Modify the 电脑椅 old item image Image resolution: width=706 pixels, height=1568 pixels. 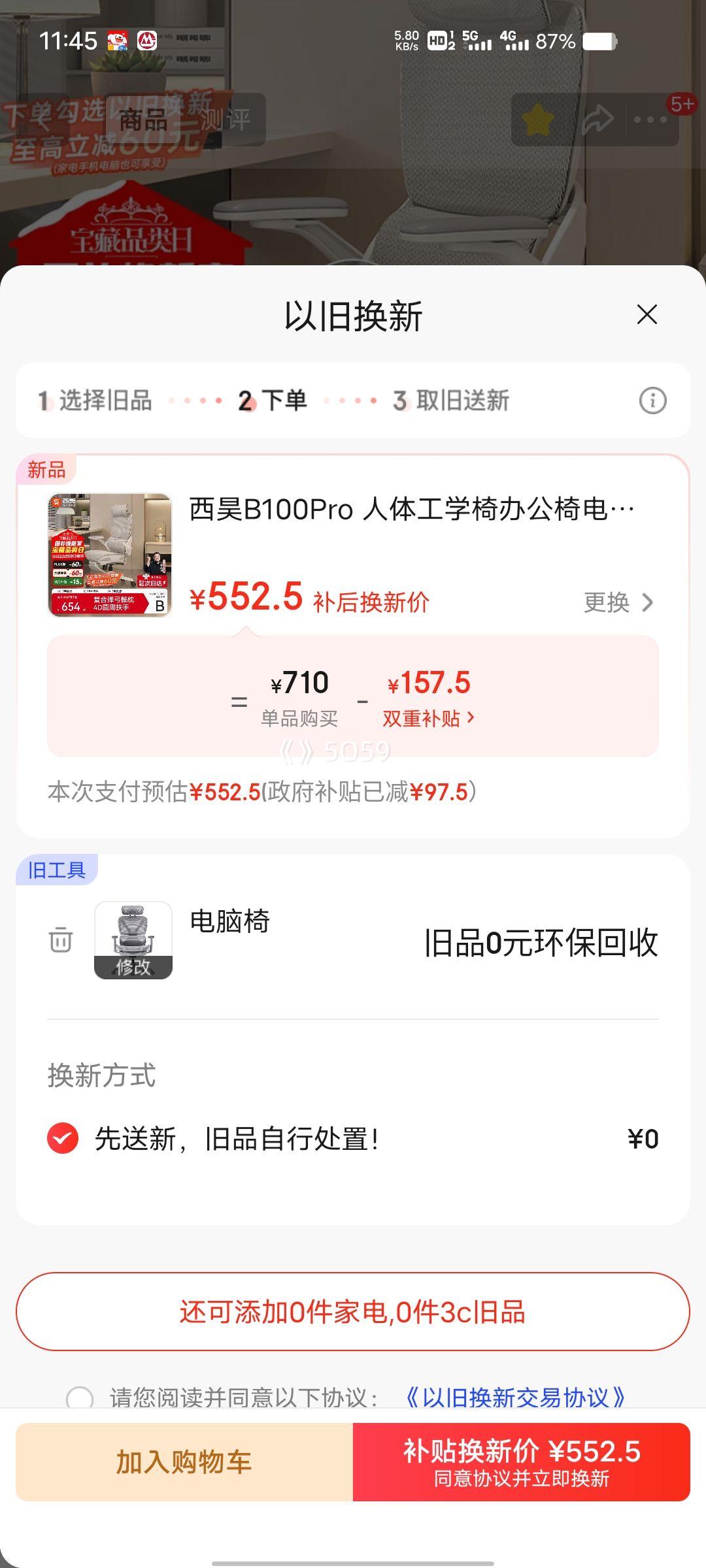tap(133, 966)
